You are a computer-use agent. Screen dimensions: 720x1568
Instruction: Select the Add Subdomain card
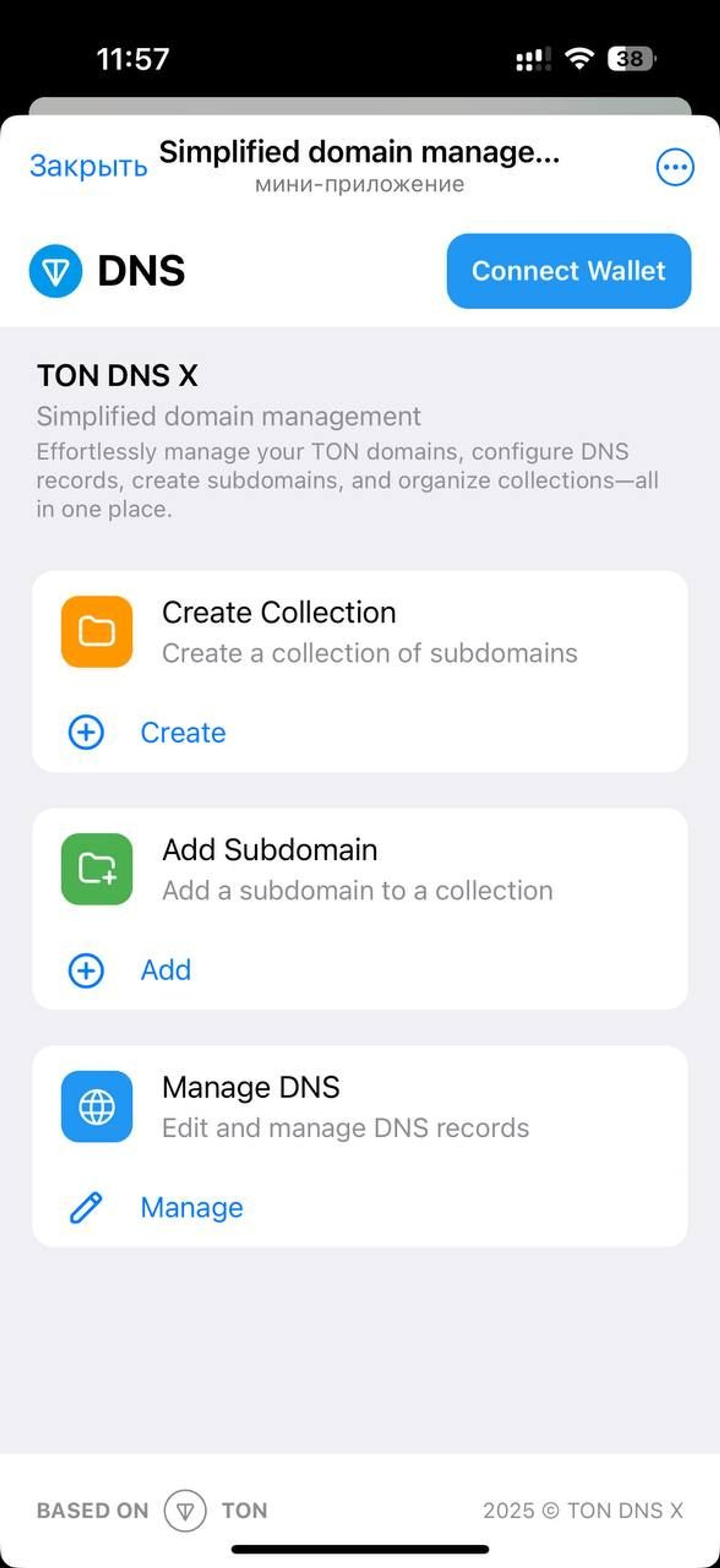coord(360,907)
